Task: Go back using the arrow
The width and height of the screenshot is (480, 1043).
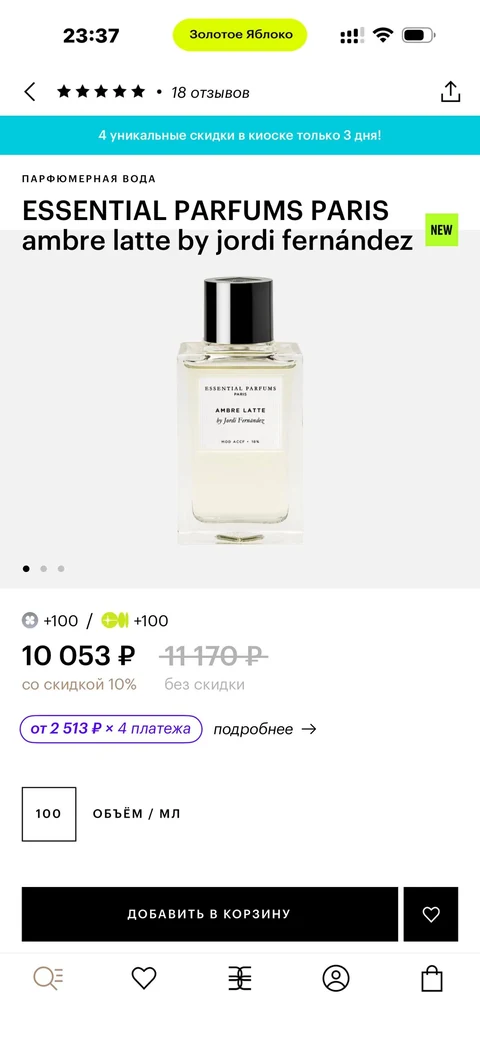Action: click(29, 92)
